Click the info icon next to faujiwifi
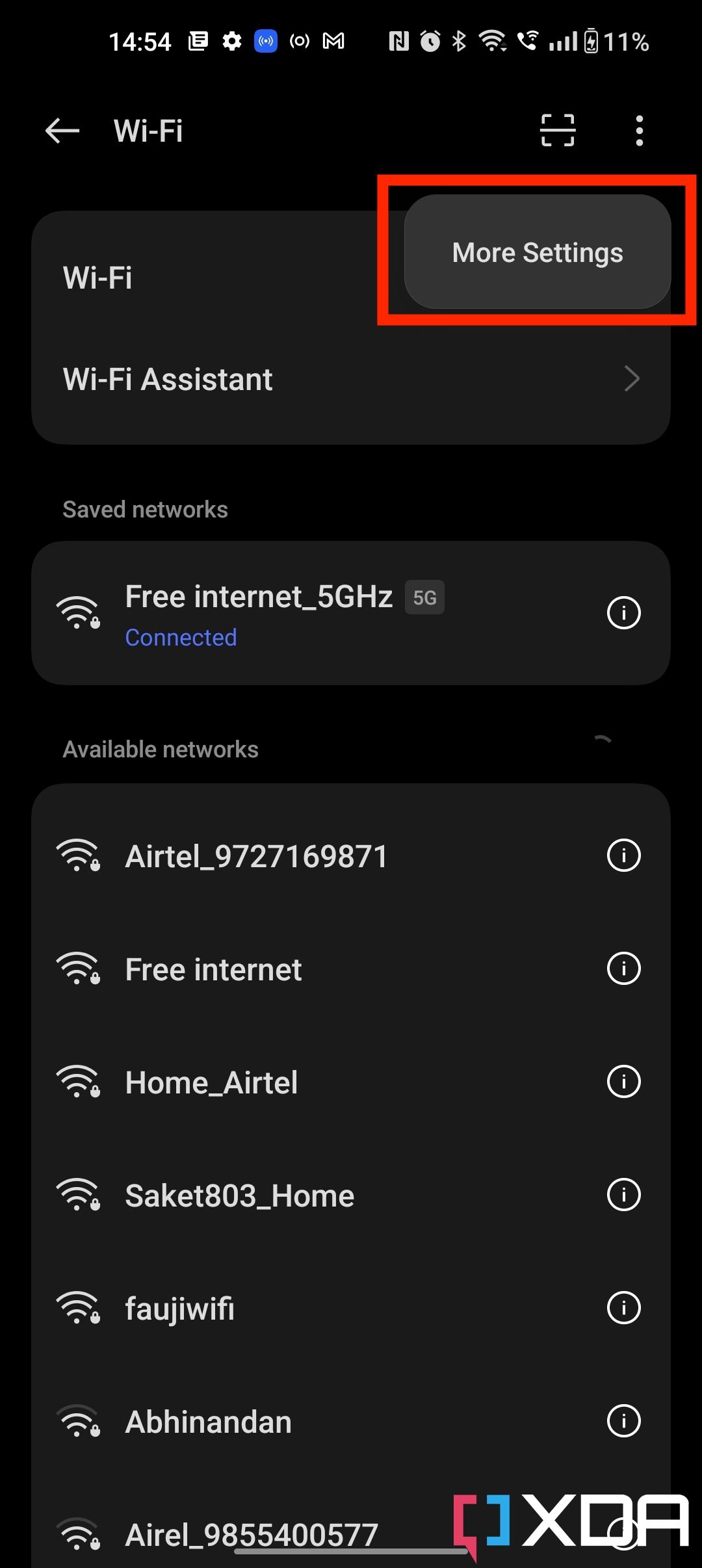 (623, 1308)
